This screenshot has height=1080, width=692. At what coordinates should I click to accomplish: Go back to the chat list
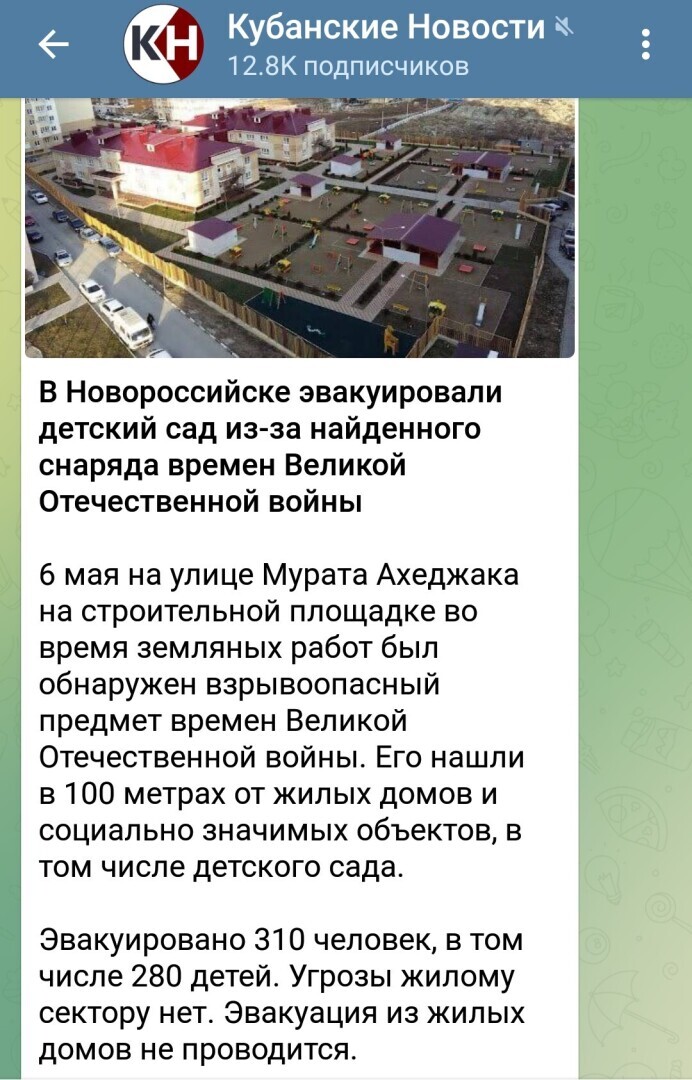(53, 44)
